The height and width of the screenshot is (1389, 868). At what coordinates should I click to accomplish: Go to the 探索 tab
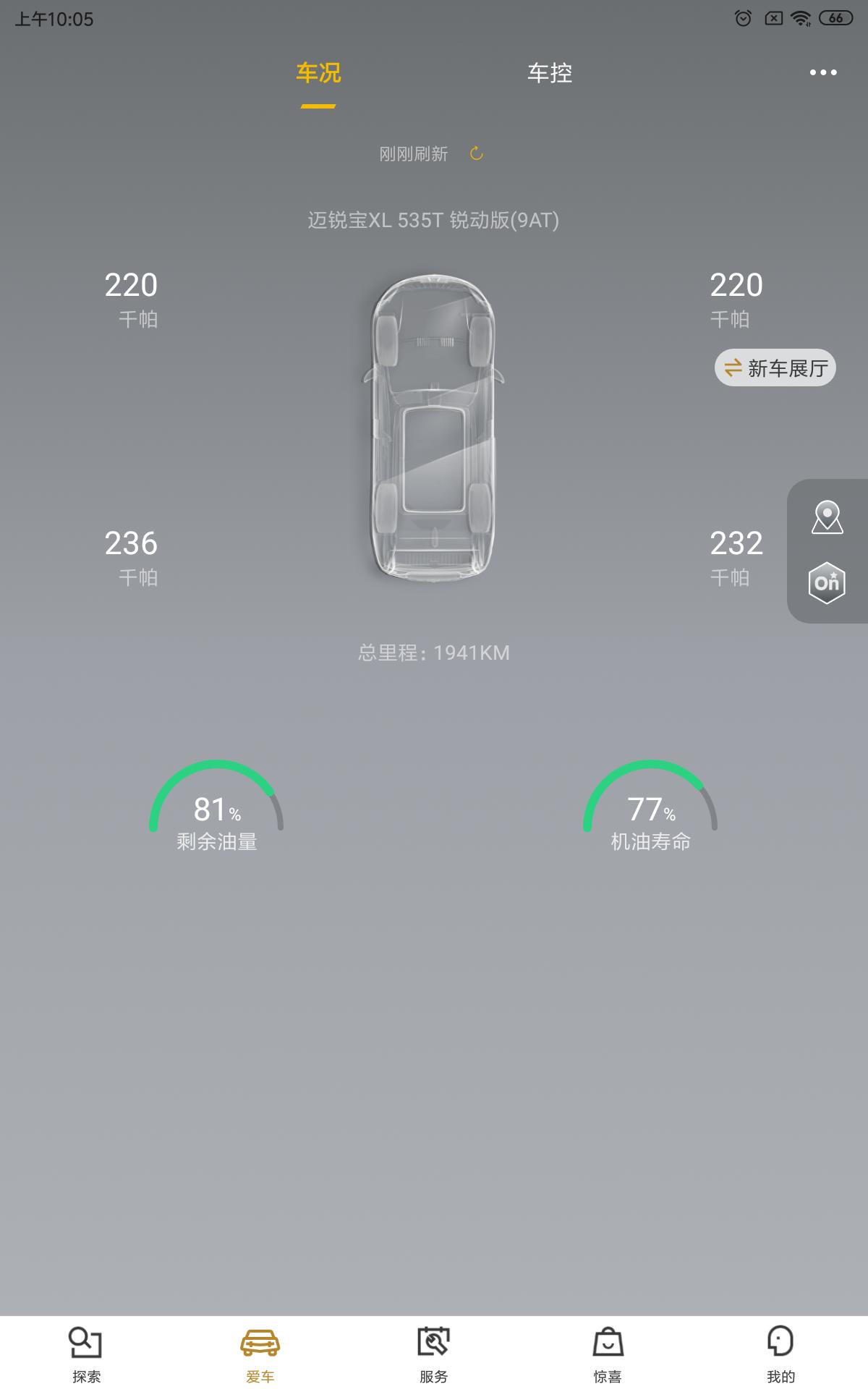tap(86, 1354)
